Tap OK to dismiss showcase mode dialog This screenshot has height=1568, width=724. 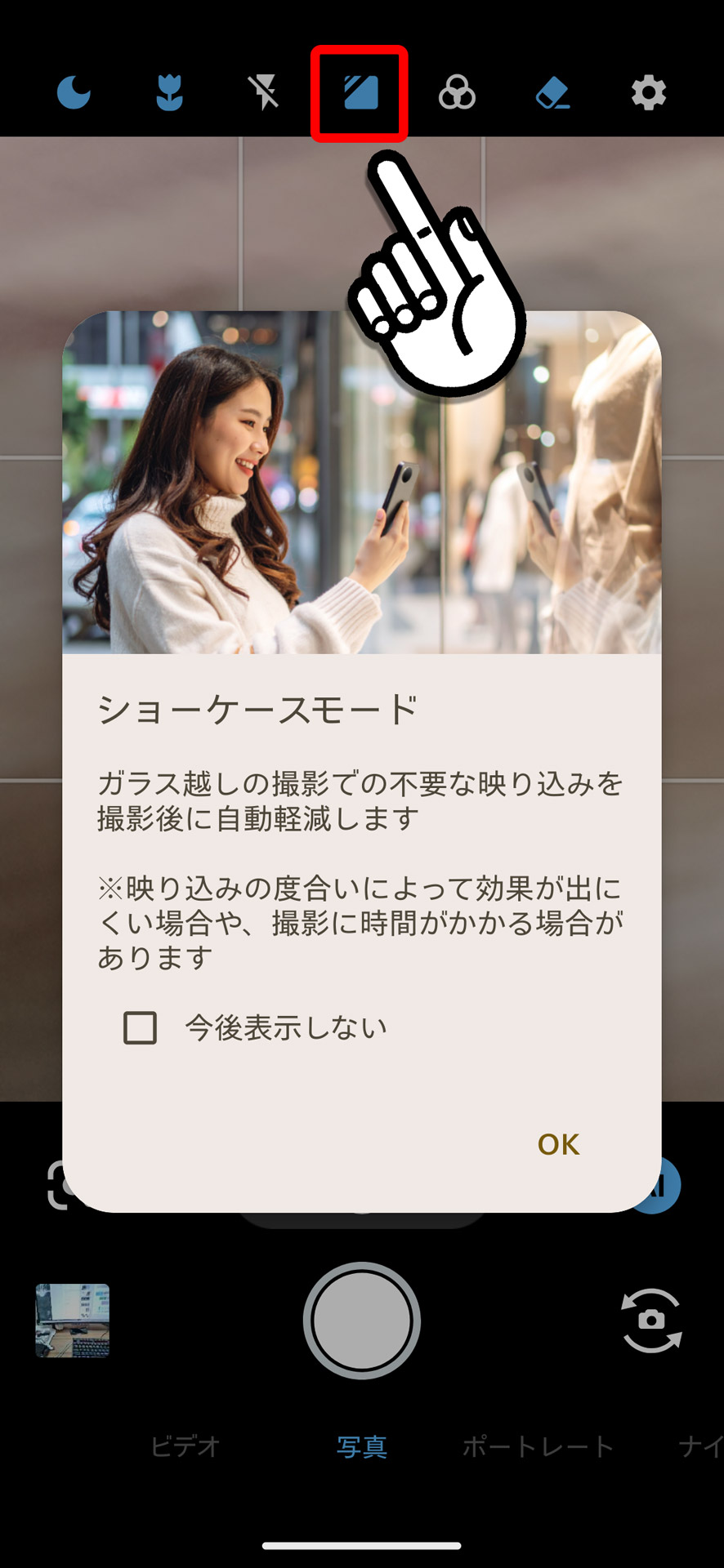click(x=558, y=1144)
